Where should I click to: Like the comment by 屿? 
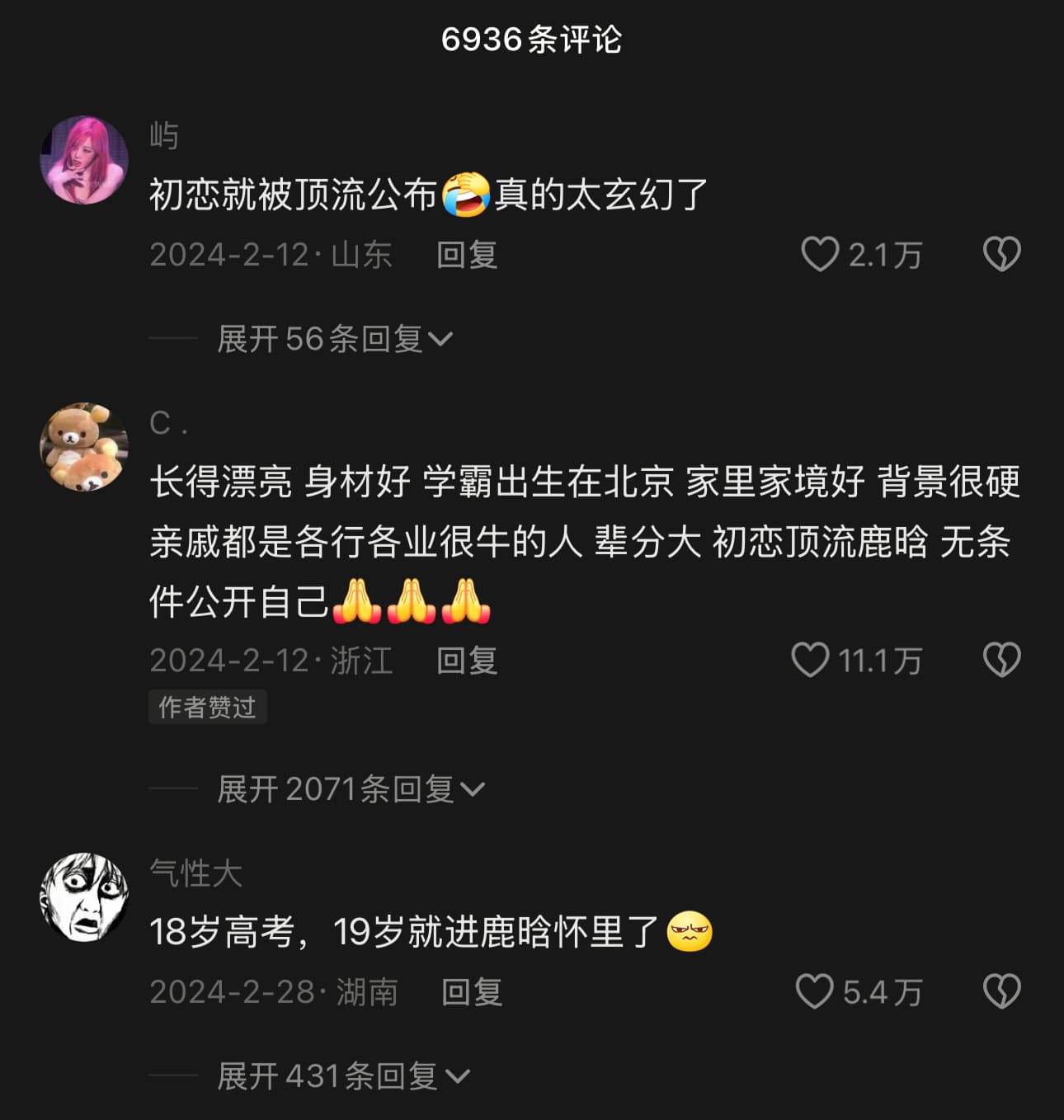(820, 254)
